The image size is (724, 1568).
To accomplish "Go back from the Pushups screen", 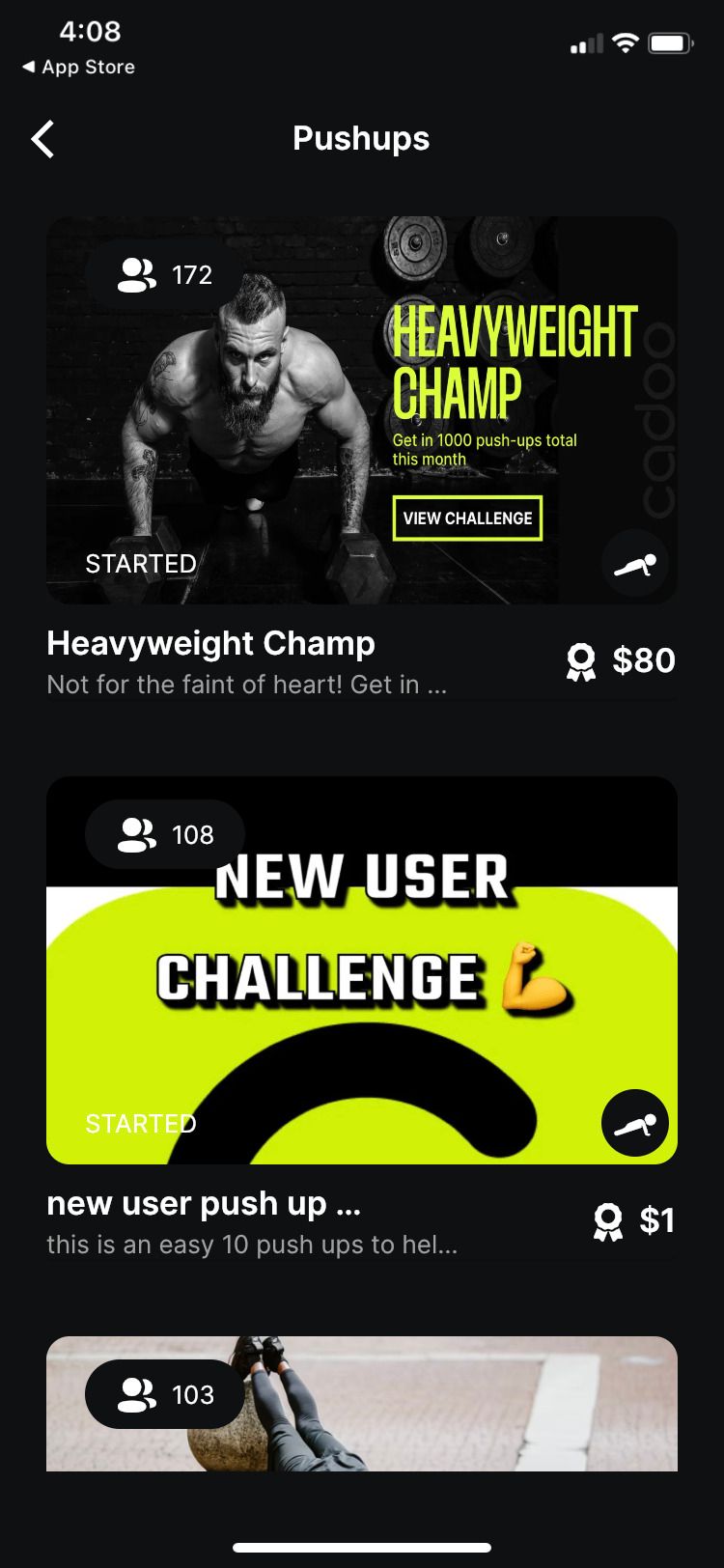I will (x=42, y=139).
